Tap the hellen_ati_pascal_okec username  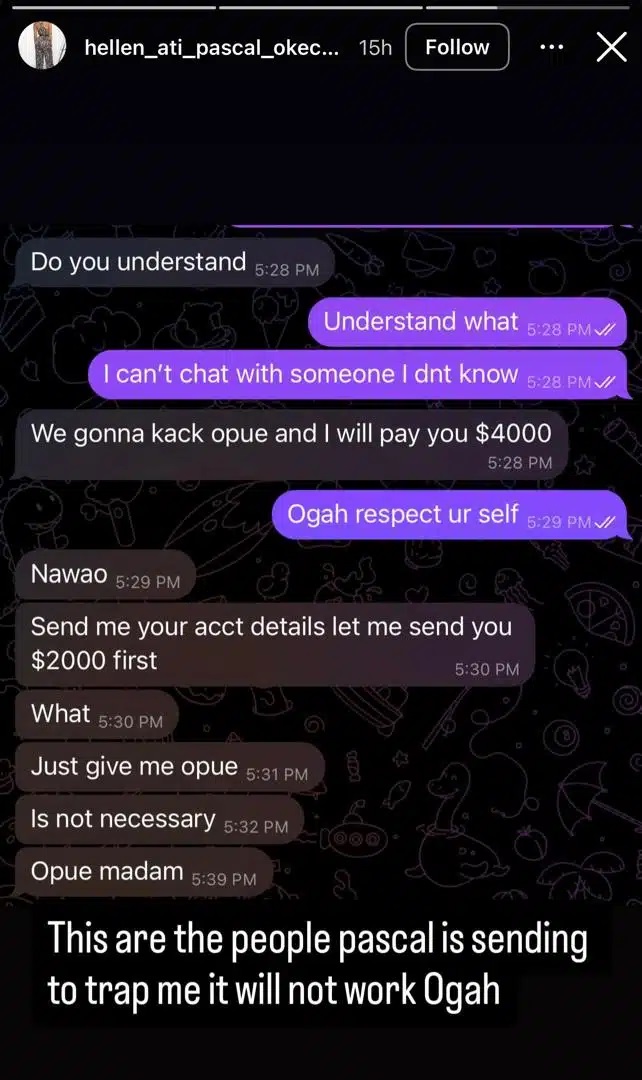coord(212,47)
